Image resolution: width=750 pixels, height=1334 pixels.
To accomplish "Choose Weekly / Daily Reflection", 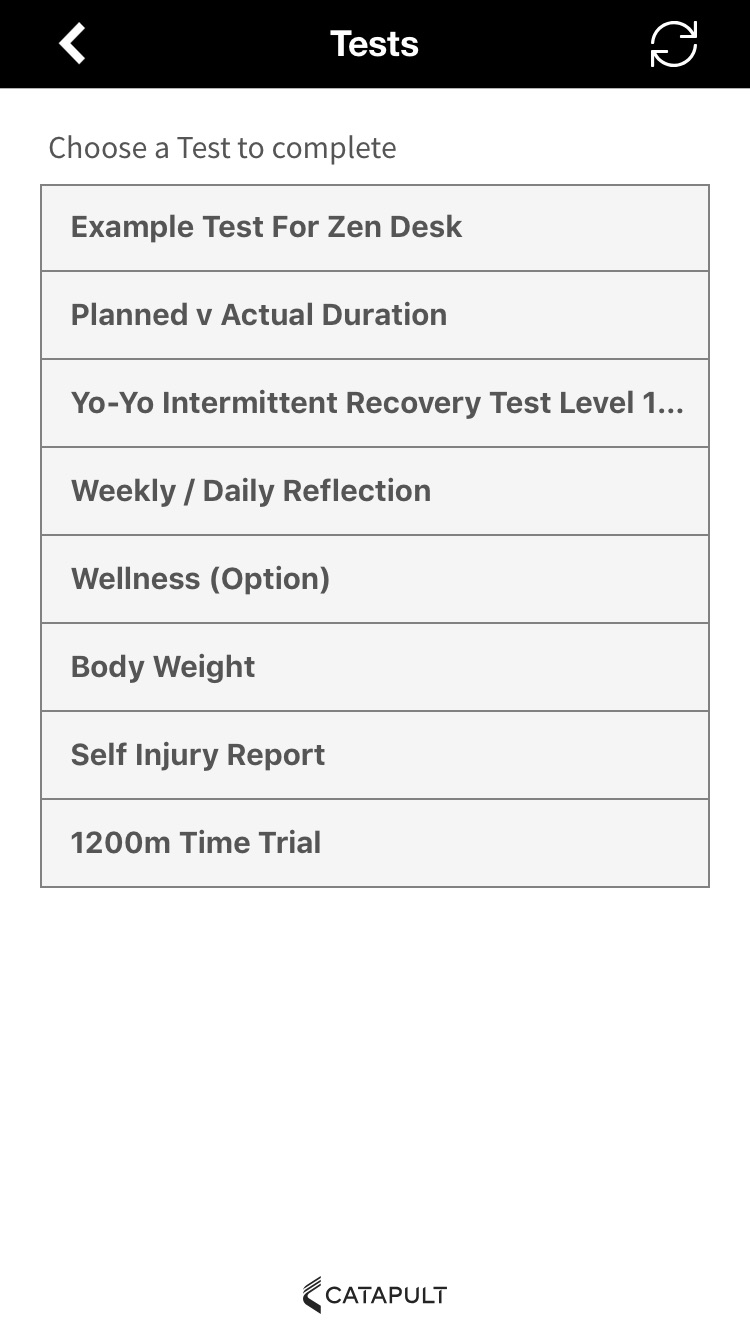I will pos(375,491).
